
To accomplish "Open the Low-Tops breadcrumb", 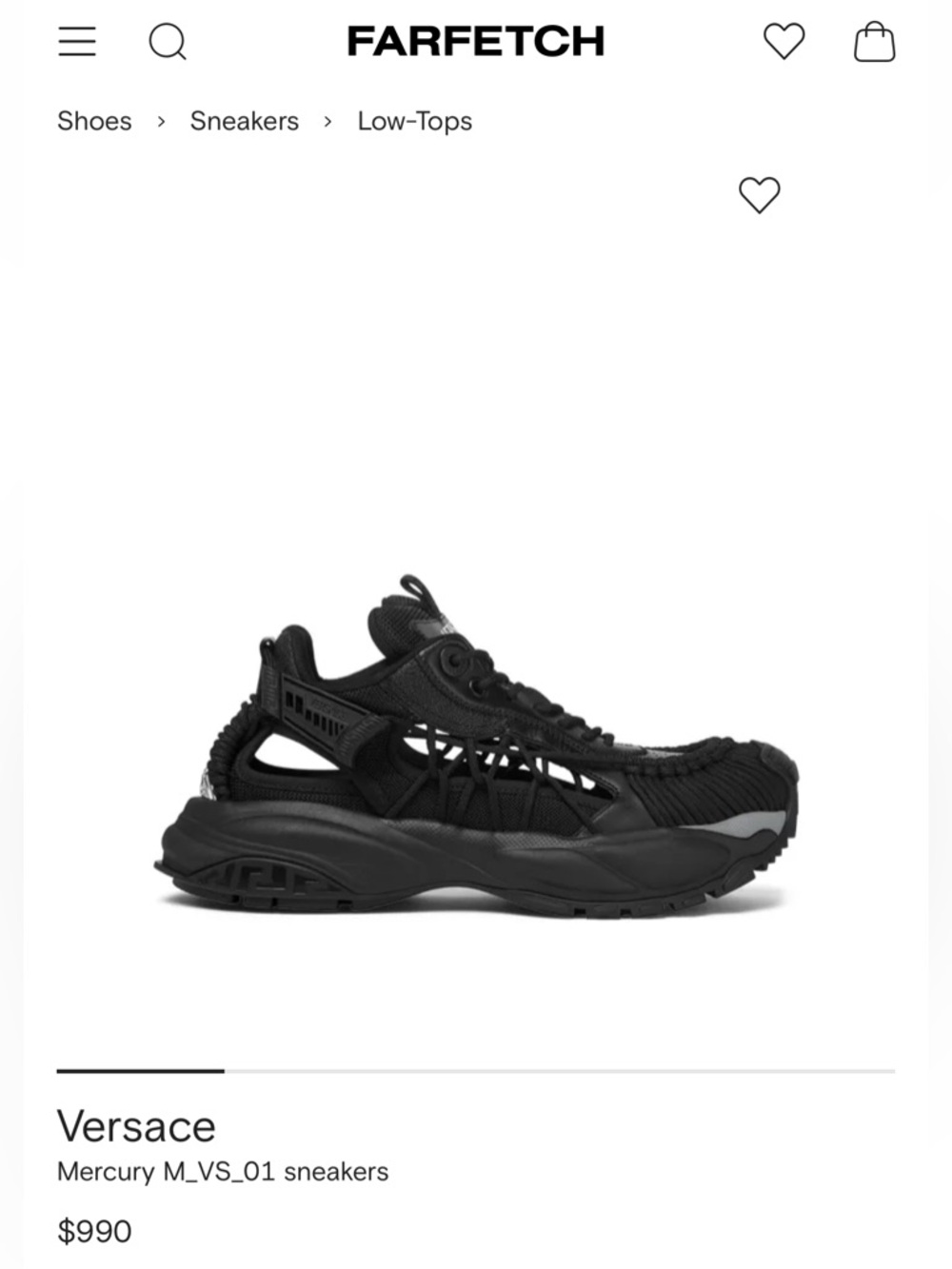I will click(415, 122).
